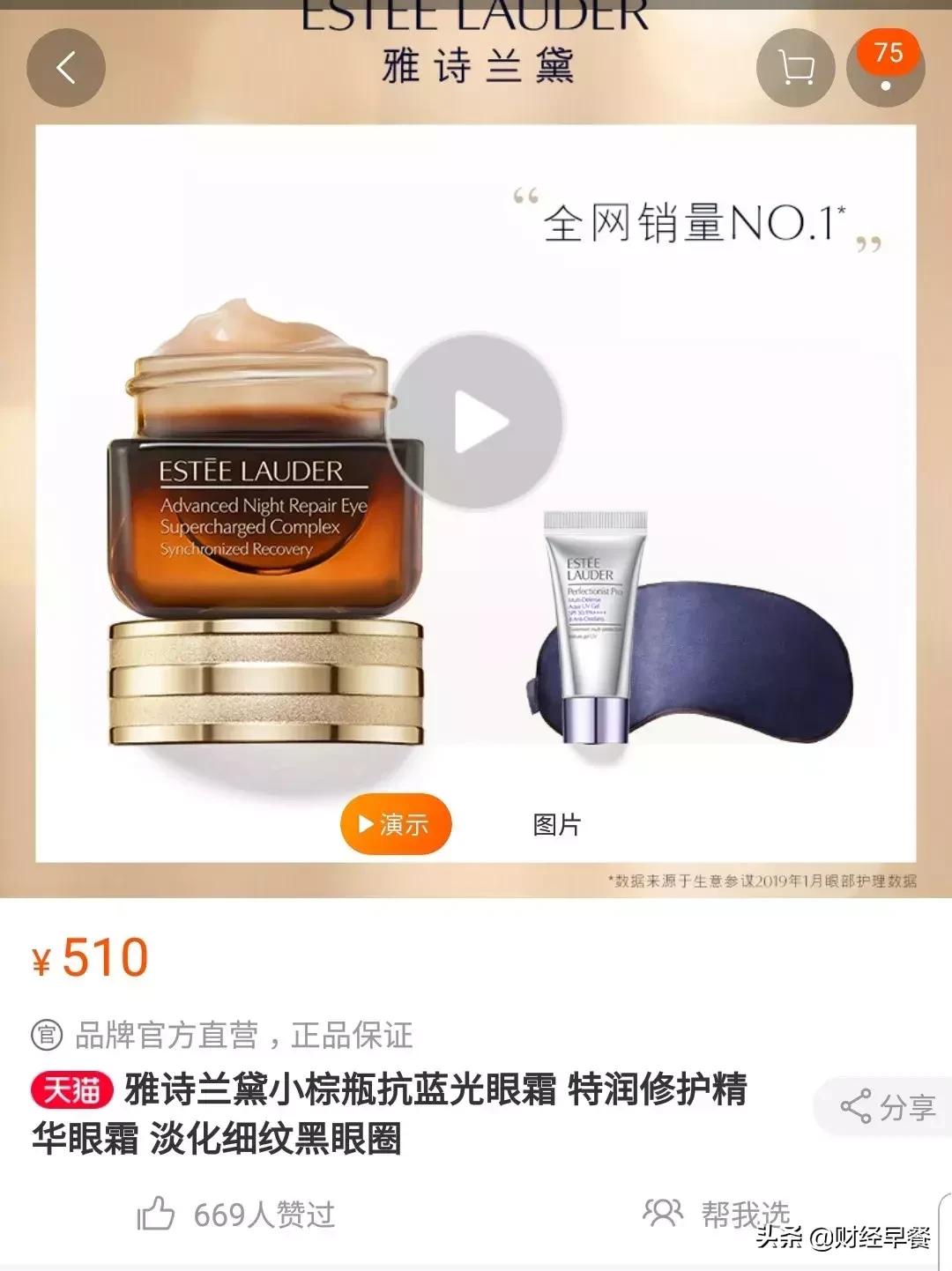952x1271 pixels.
Task: Tap the back arrow at top left
Action: [x=65, y=68]
